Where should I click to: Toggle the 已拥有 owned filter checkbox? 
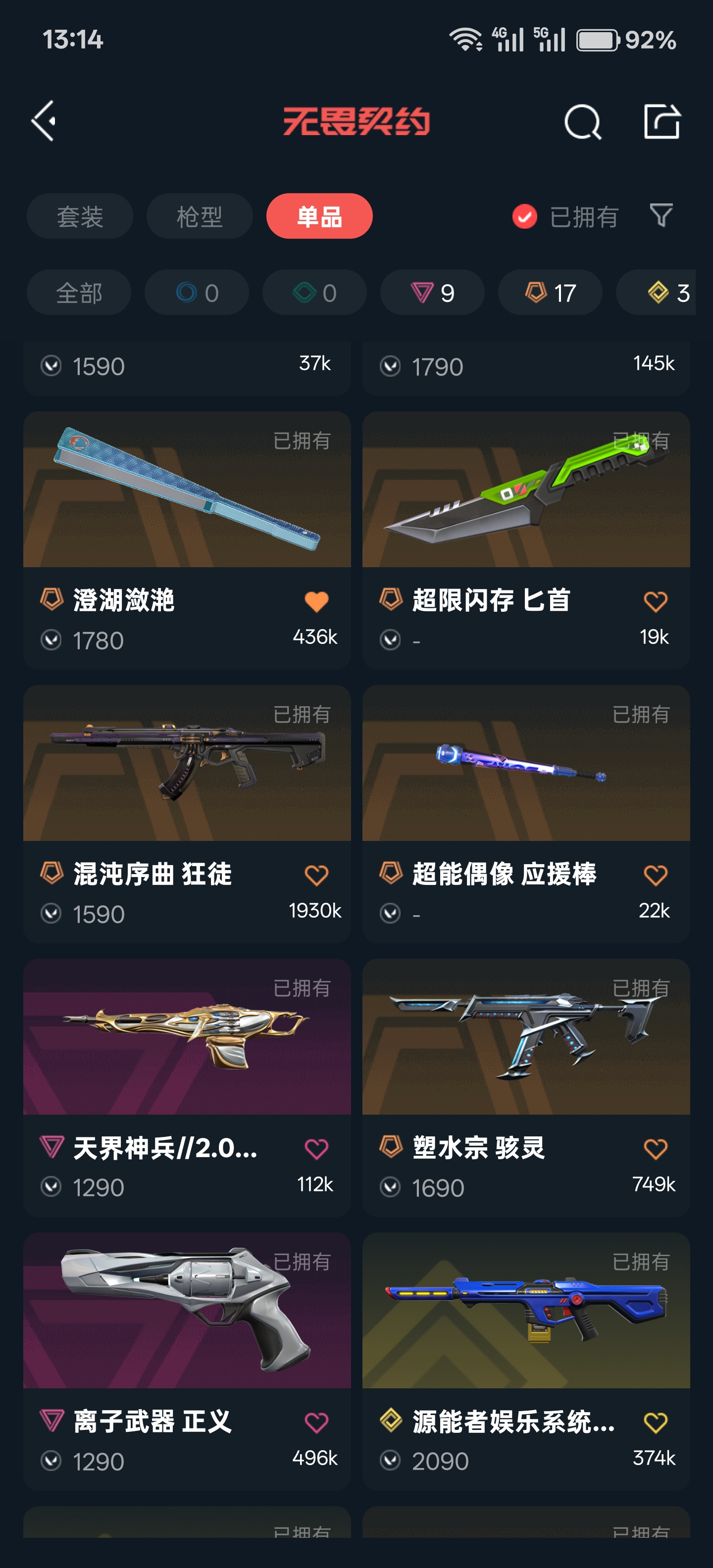point(525,217)
